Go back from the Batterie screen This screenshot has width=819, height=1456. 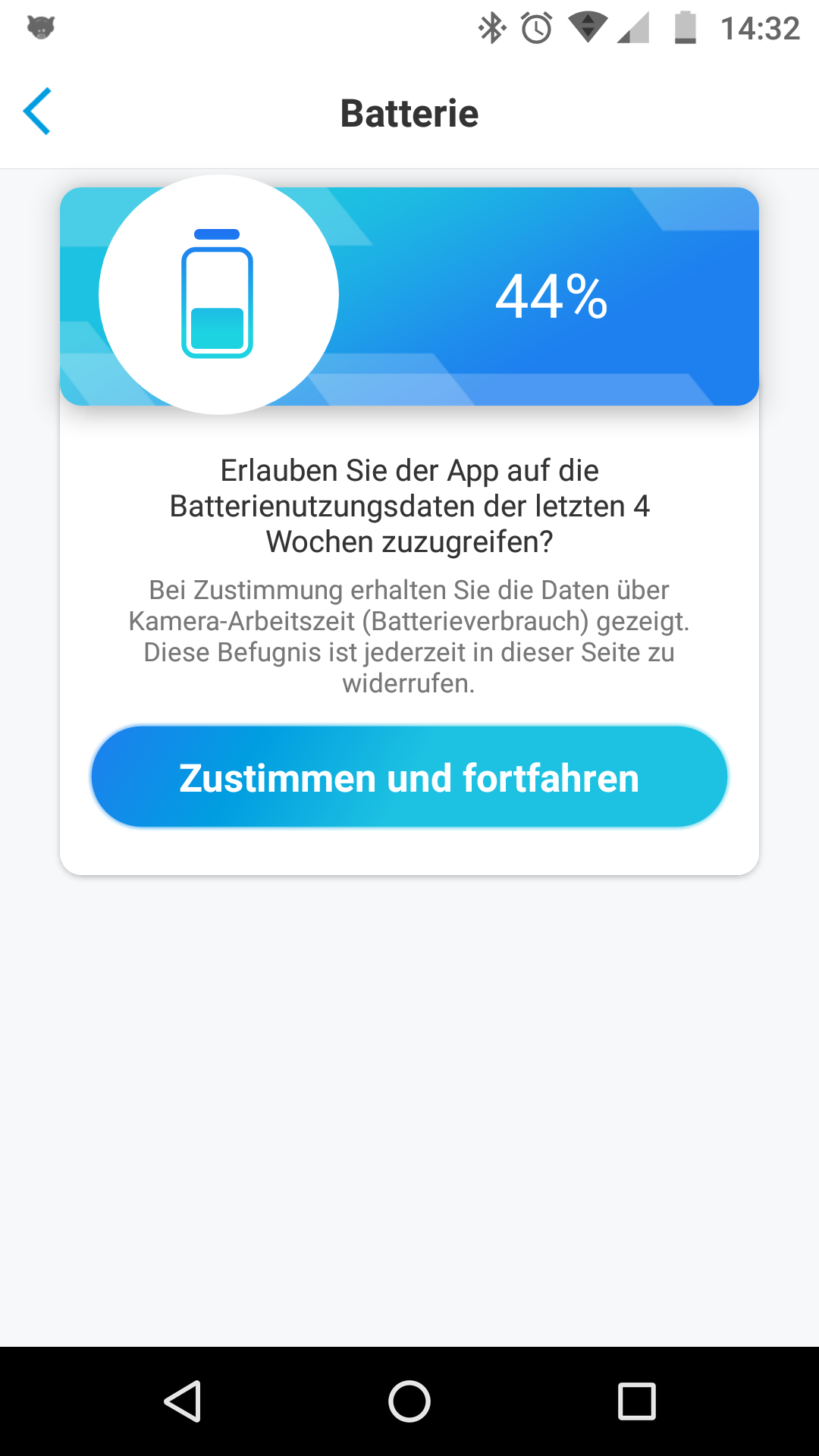(x=37, y=111)
